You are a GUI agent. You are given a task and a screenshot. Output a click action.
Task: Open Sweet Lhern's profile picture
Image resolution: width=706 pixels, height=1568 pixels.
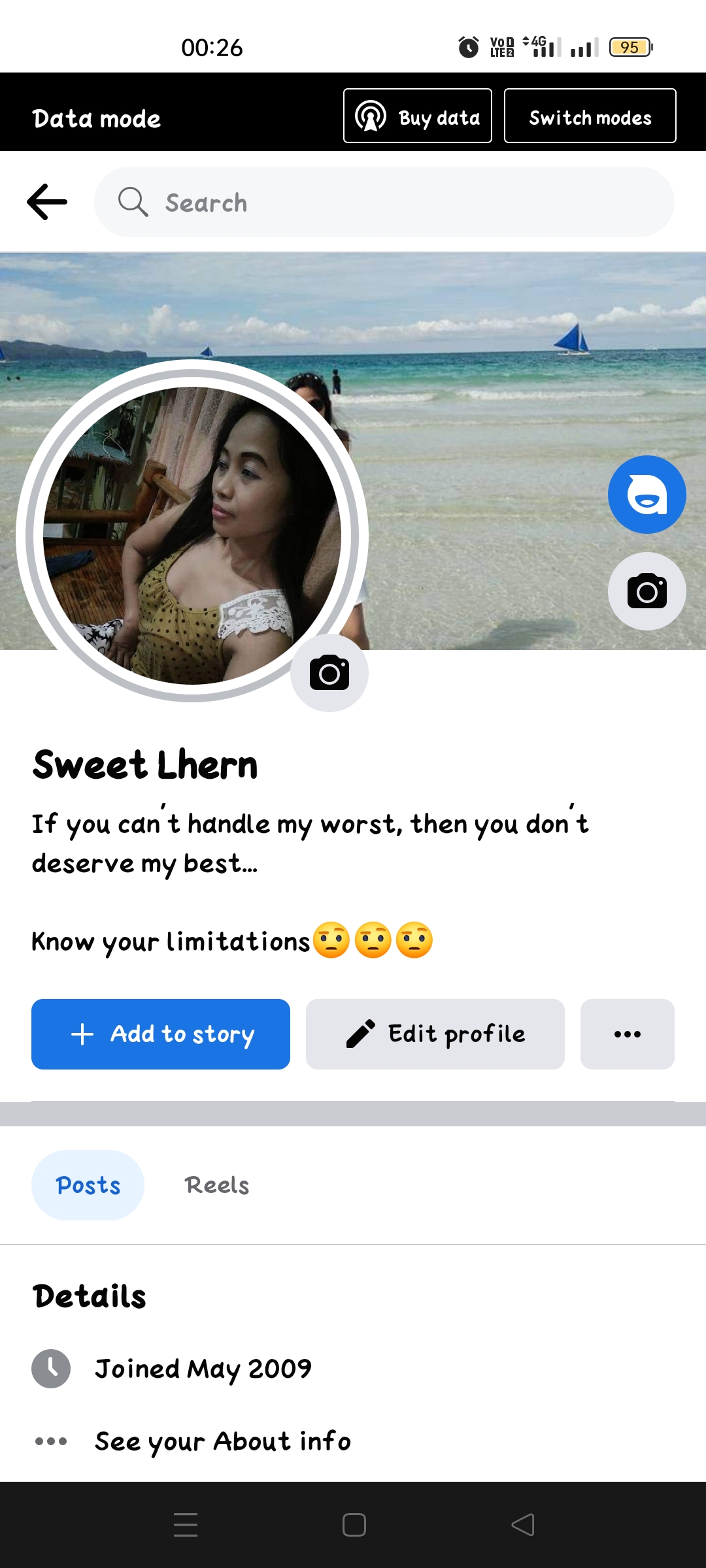click(192, 534)
